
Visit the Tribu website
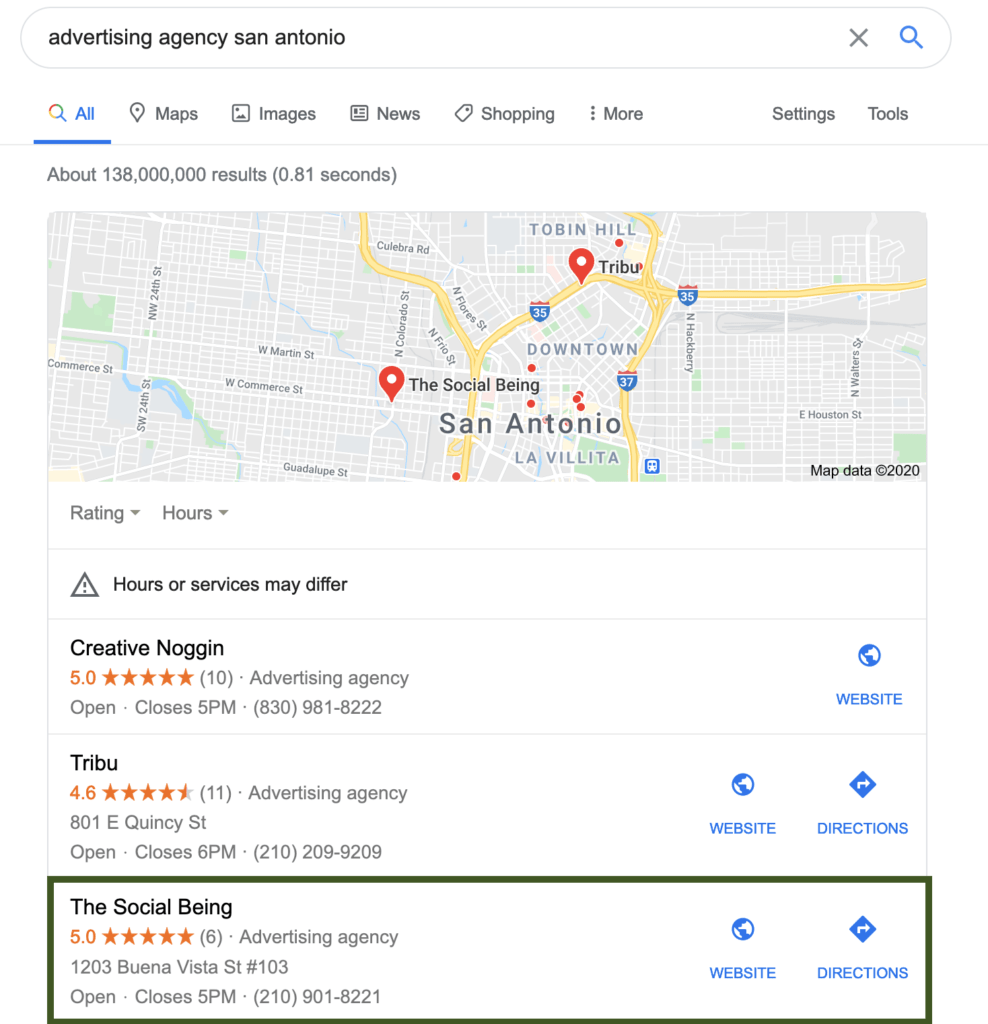point(742,803)
